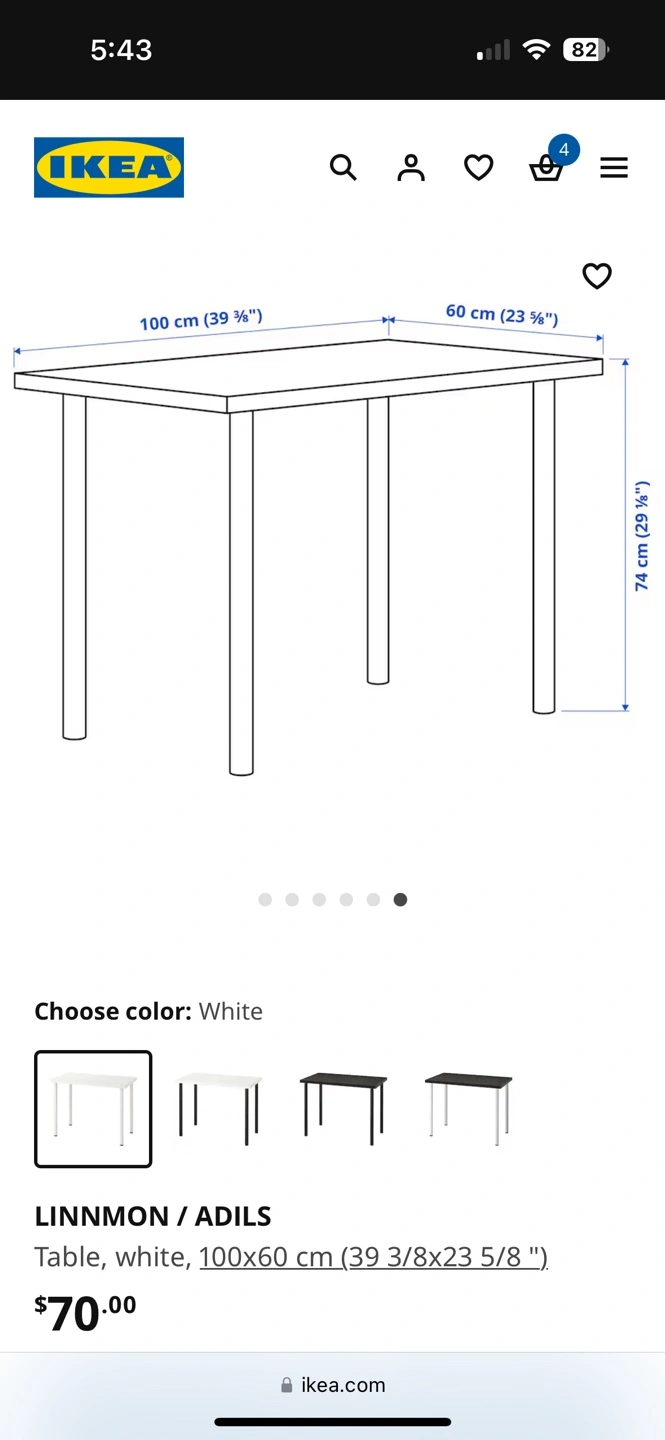Open the favorites heart in header
Image resolution: width=665 pixels, height=1440 pixels.
[x=479, y=167]
